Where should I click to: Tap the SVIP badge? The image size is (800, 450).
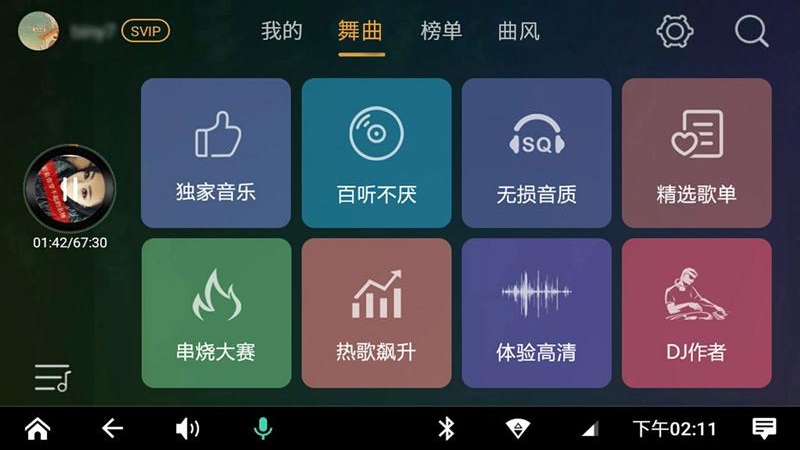[x=145, y=31]
